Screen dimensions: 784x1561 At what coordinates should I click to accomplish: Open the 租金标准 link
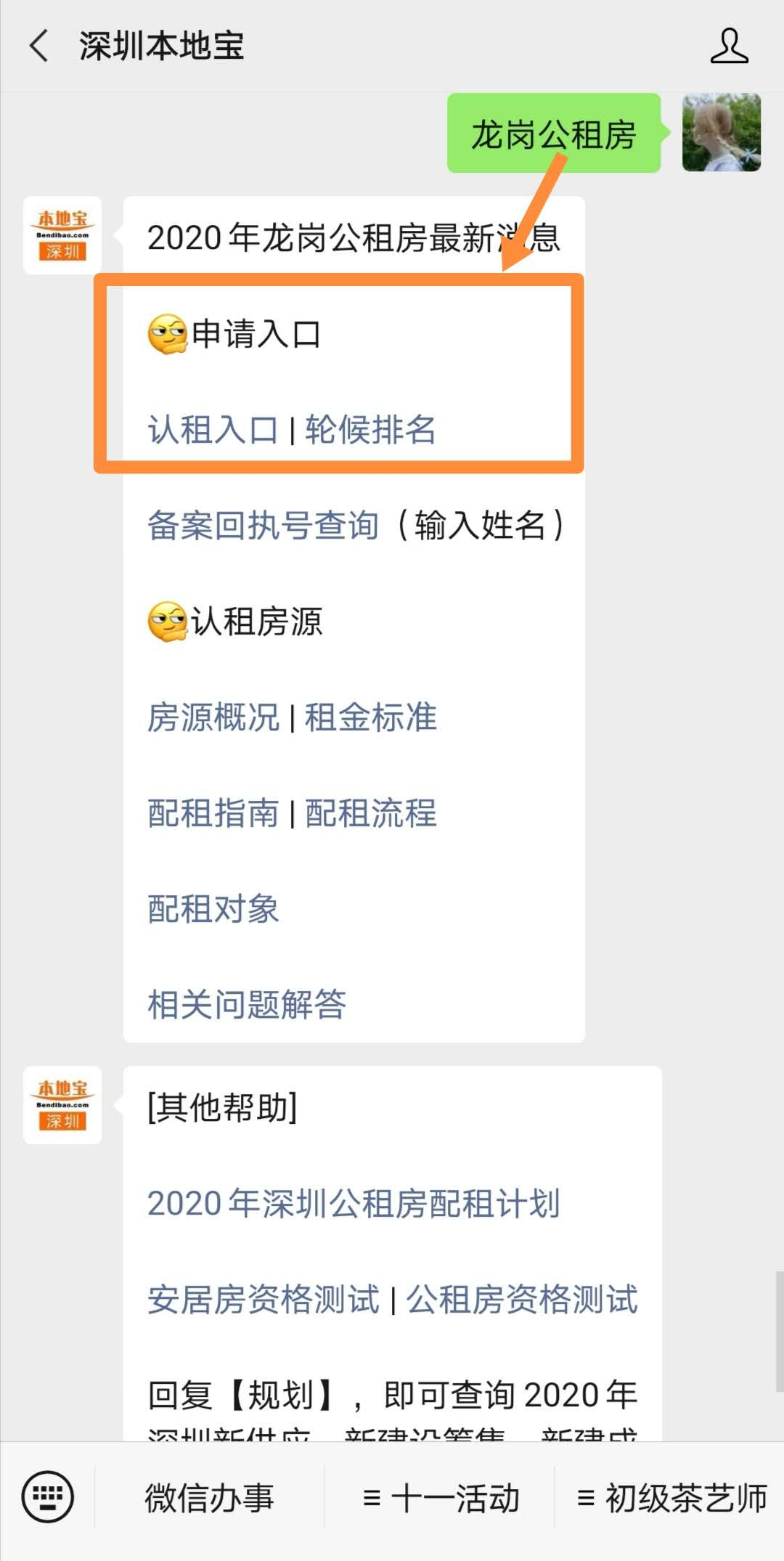[370, 717]
